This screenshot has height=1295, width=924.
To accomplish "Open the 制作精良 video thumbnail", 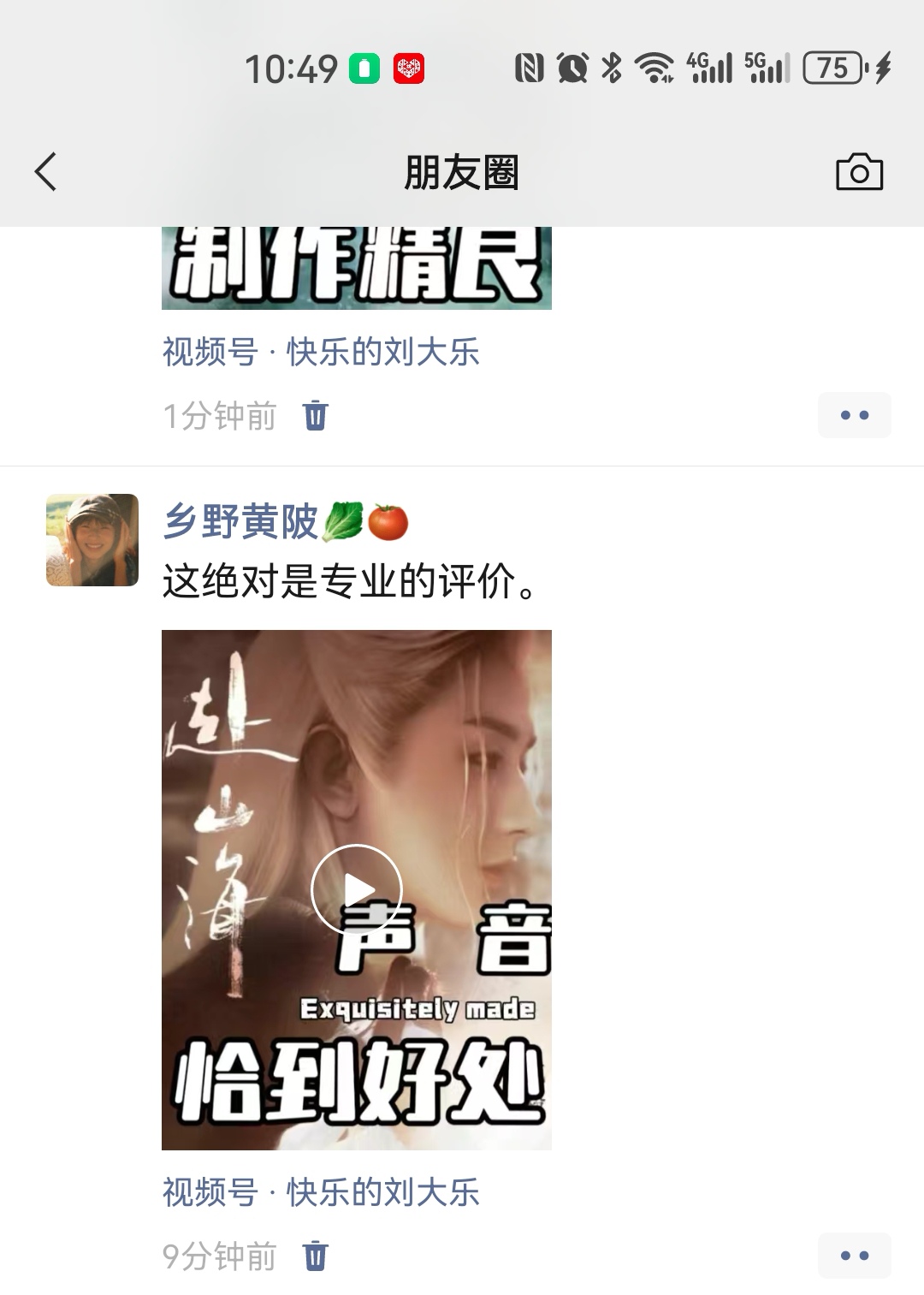I will click(x=356, y=267).
